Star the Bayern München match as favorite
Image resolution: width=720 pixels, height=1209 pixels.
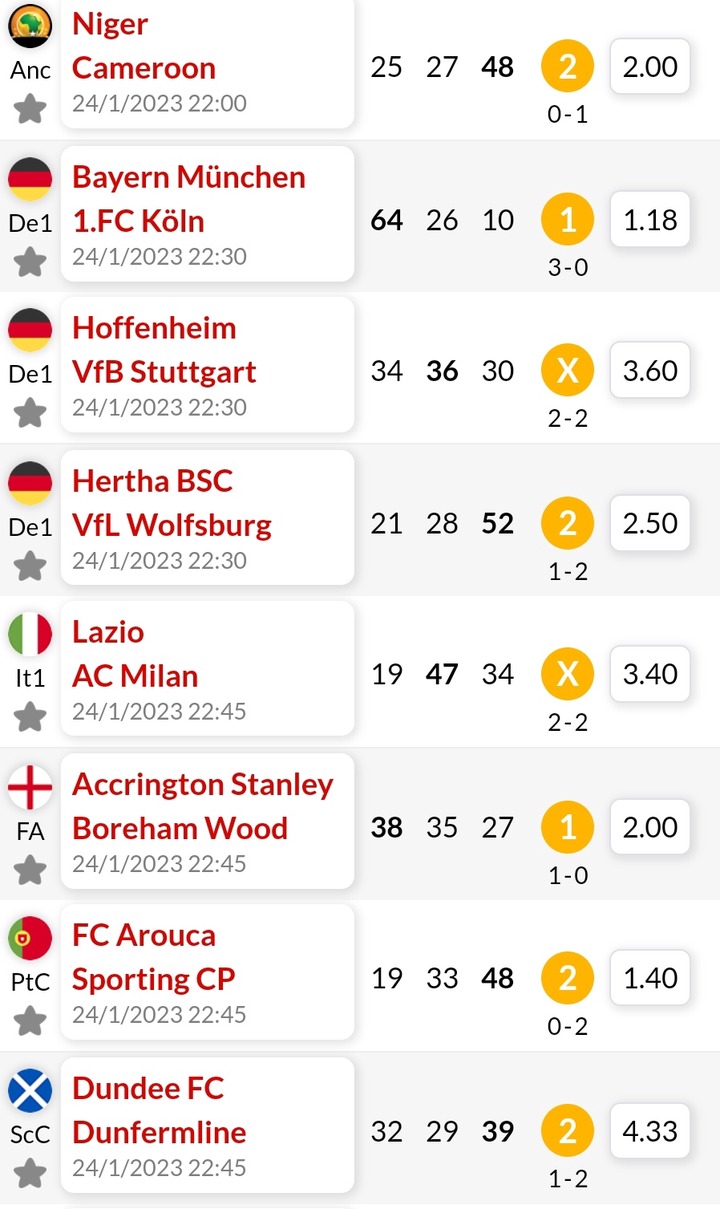tap(30, 262)
